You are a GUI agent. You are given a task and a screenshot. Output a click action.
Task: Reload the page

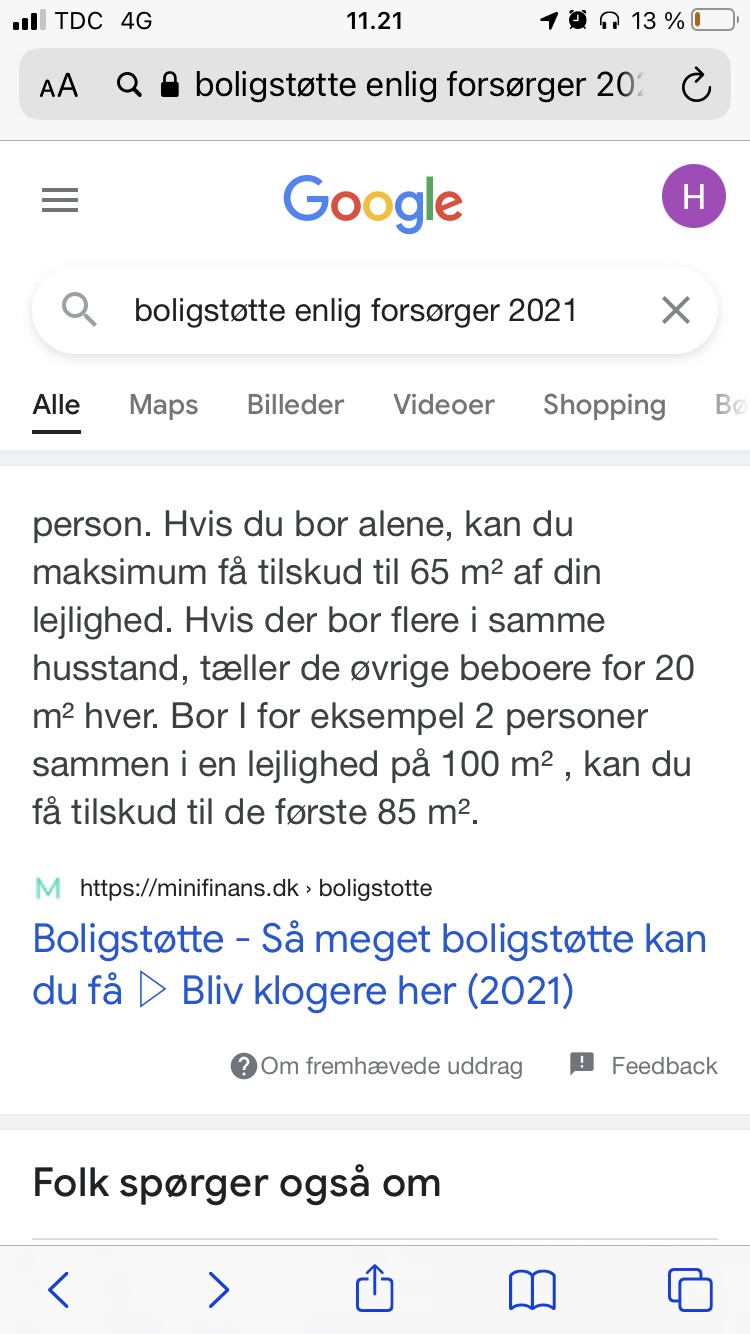[695, 86]
